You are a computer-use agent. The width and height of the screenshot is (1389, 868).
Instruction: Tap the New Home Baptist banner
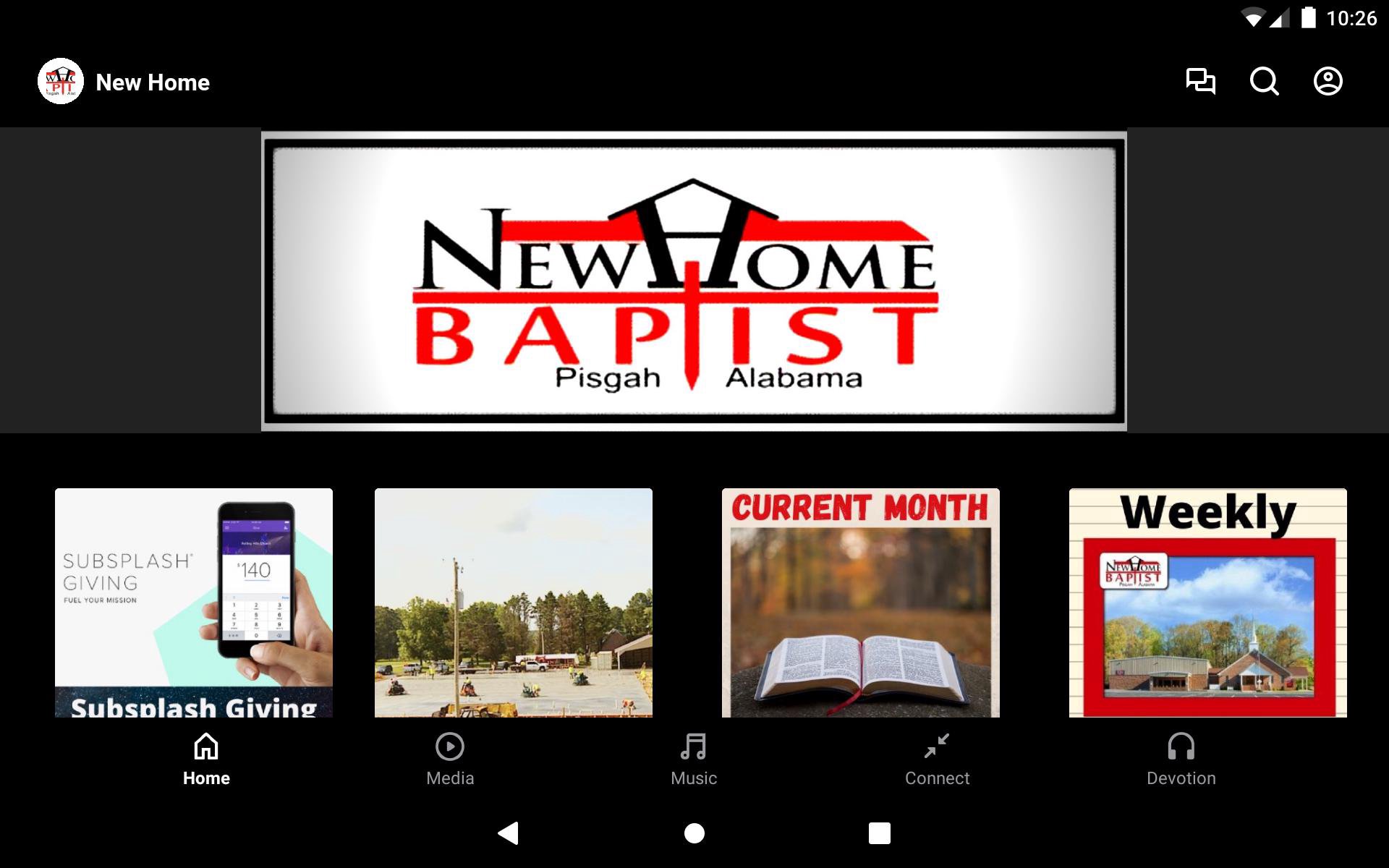point(694,281)
